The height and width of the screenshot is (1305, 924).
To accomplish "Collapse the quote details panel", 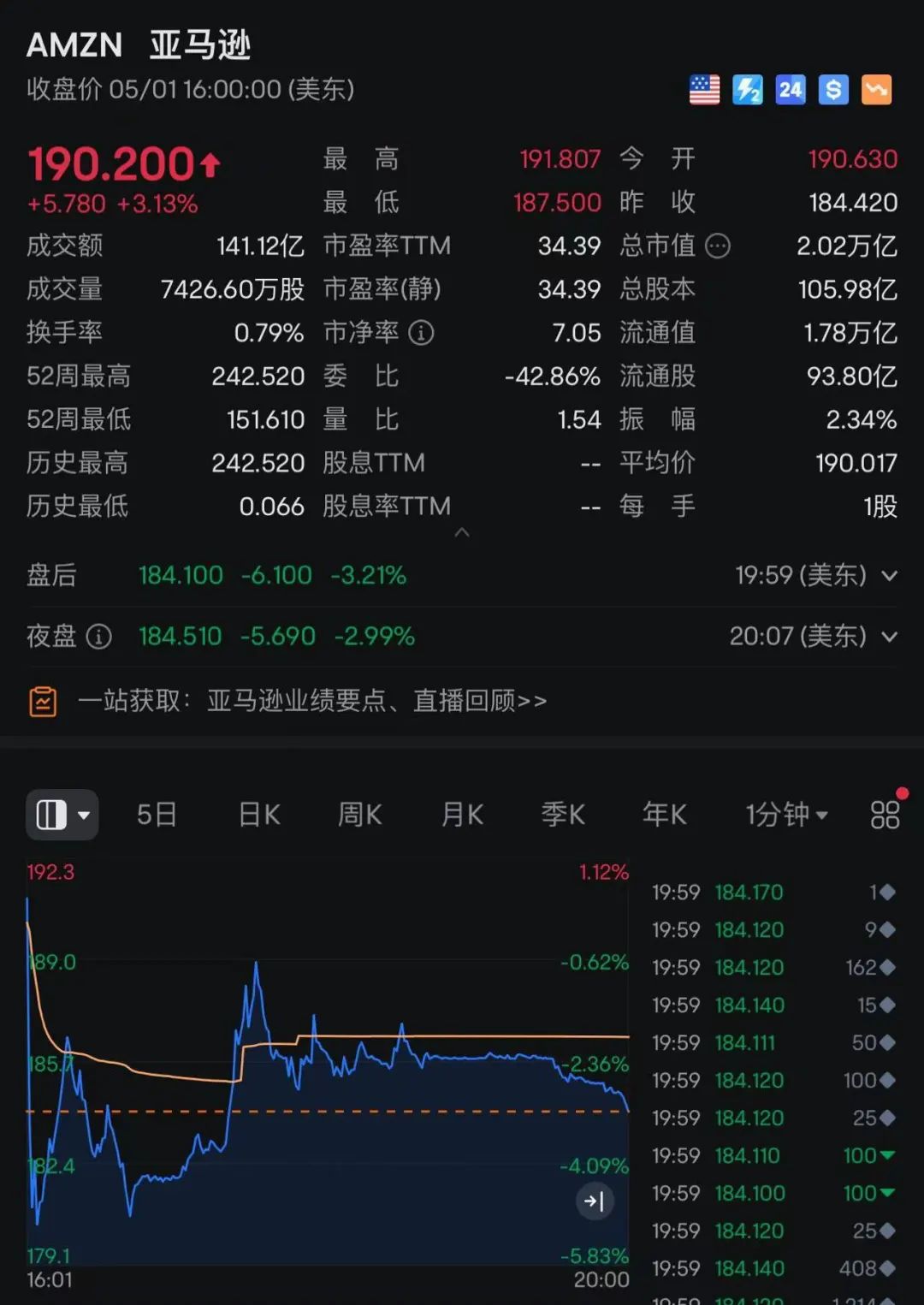I will [462, 532].
